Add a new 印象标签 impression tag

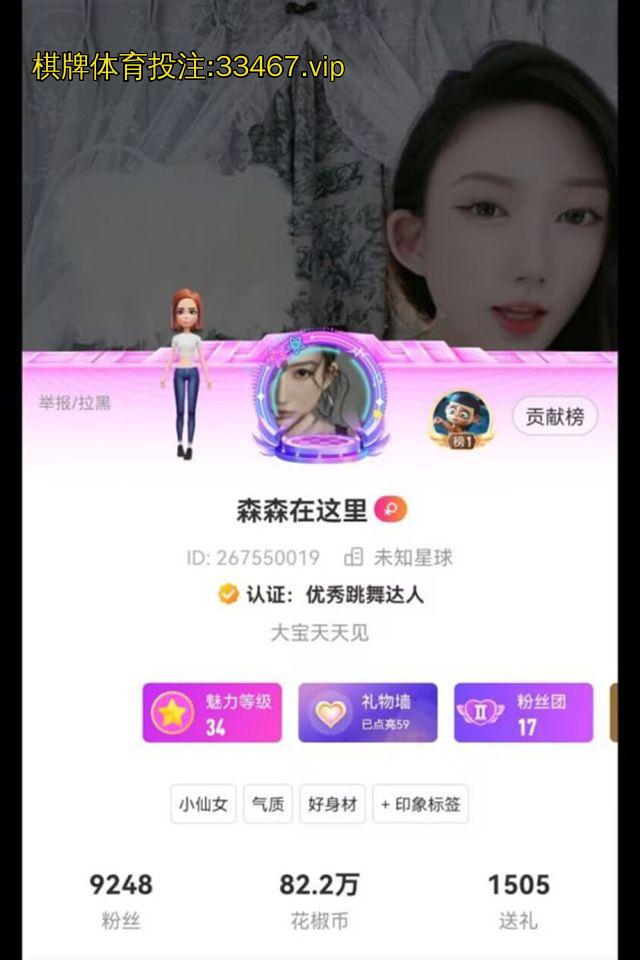coord(420,804)
